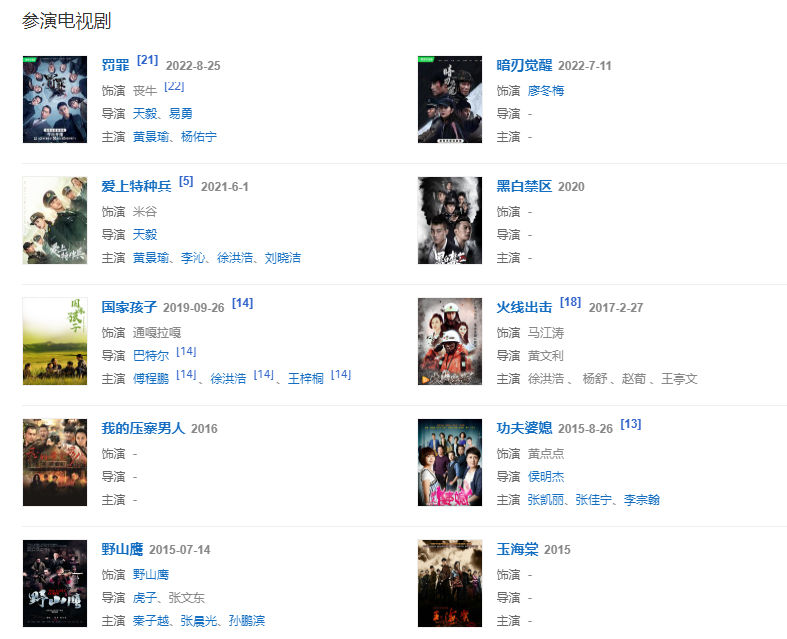Open the 爱上特种兵 title link
This screenshot has height=639, width=787.
tap(137, 187)
